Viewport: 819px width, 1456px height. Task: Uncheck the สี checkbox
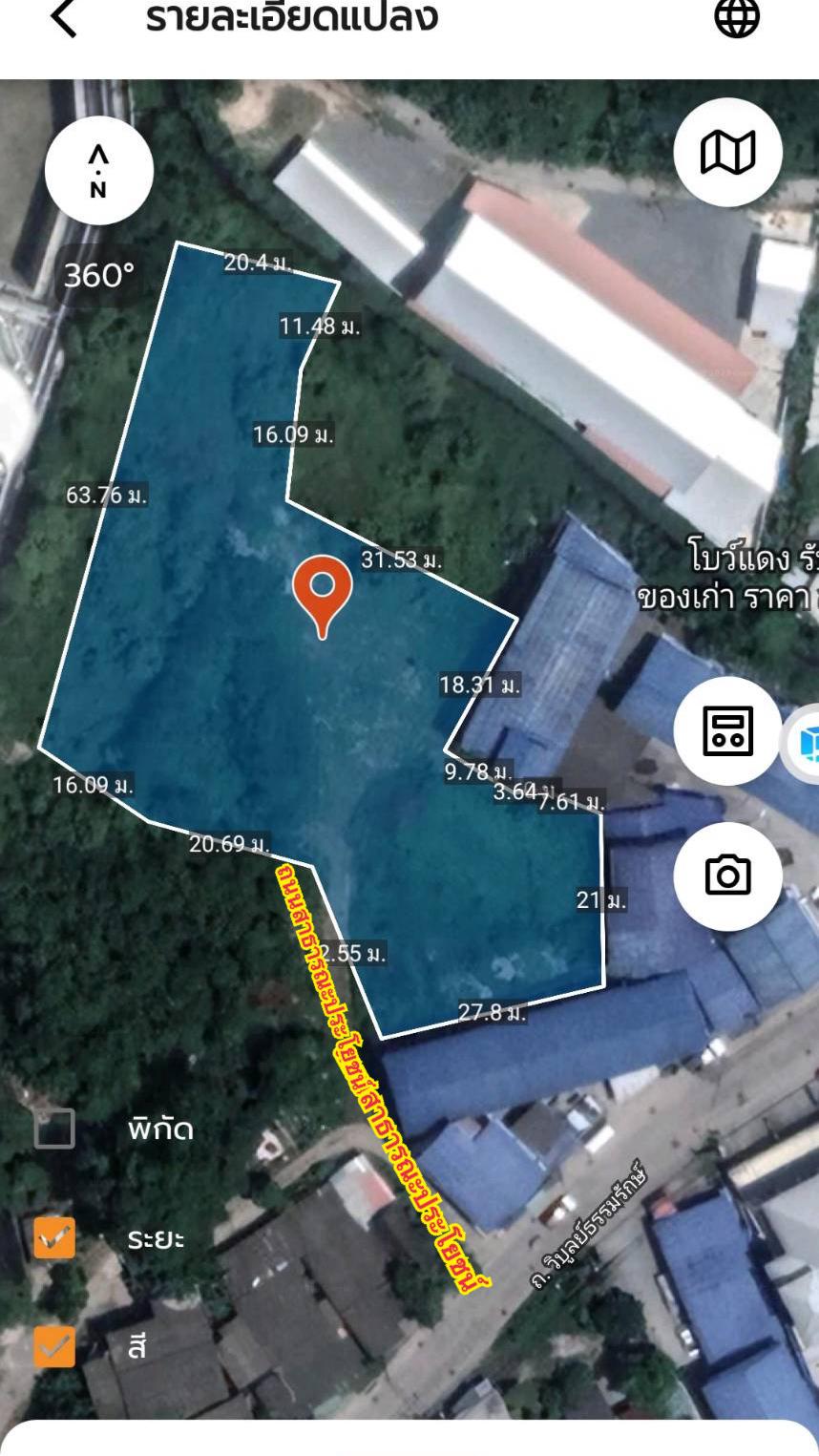[54, 1347]
